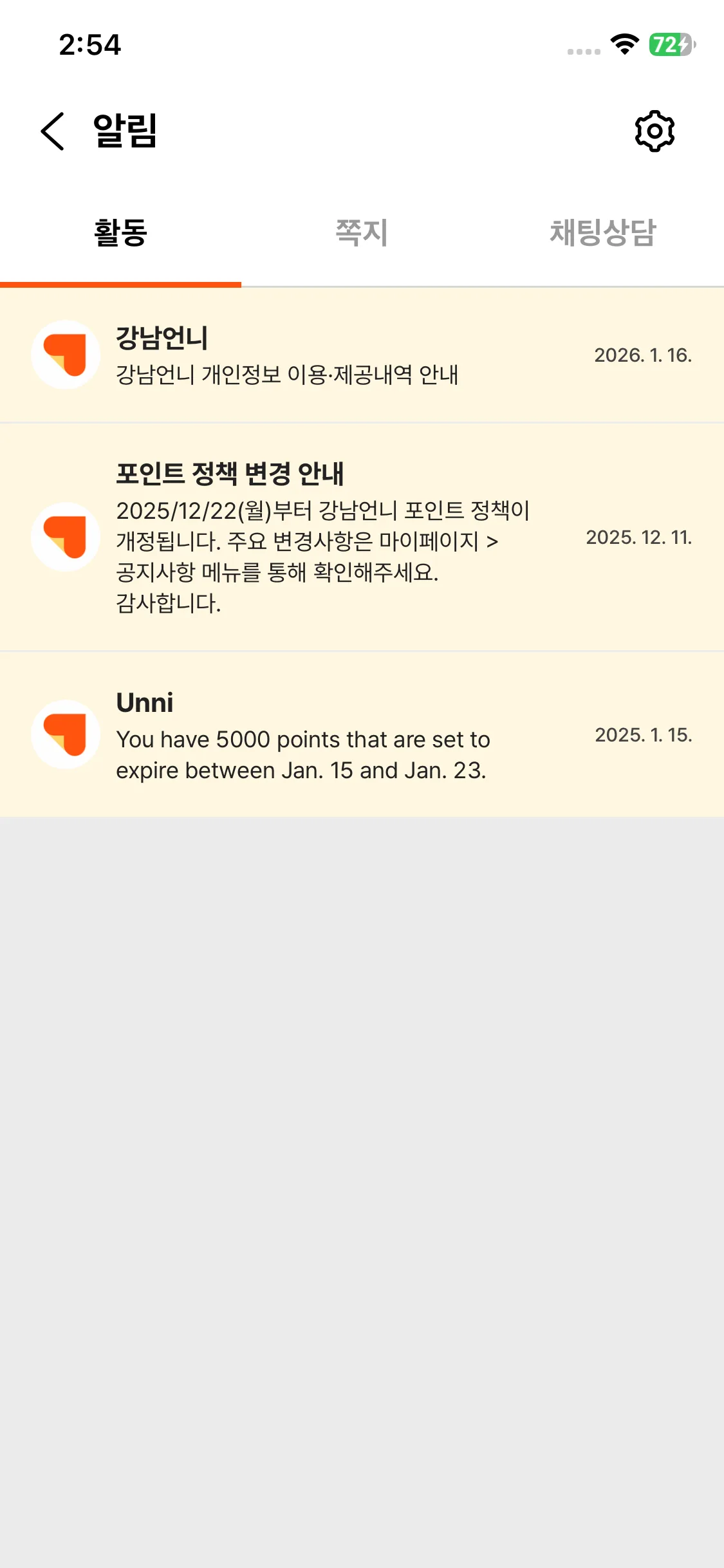Select the 활동 tab
Image resolution: width=724 pixels, height=1568 pixels.
click(x=120, y=233)
